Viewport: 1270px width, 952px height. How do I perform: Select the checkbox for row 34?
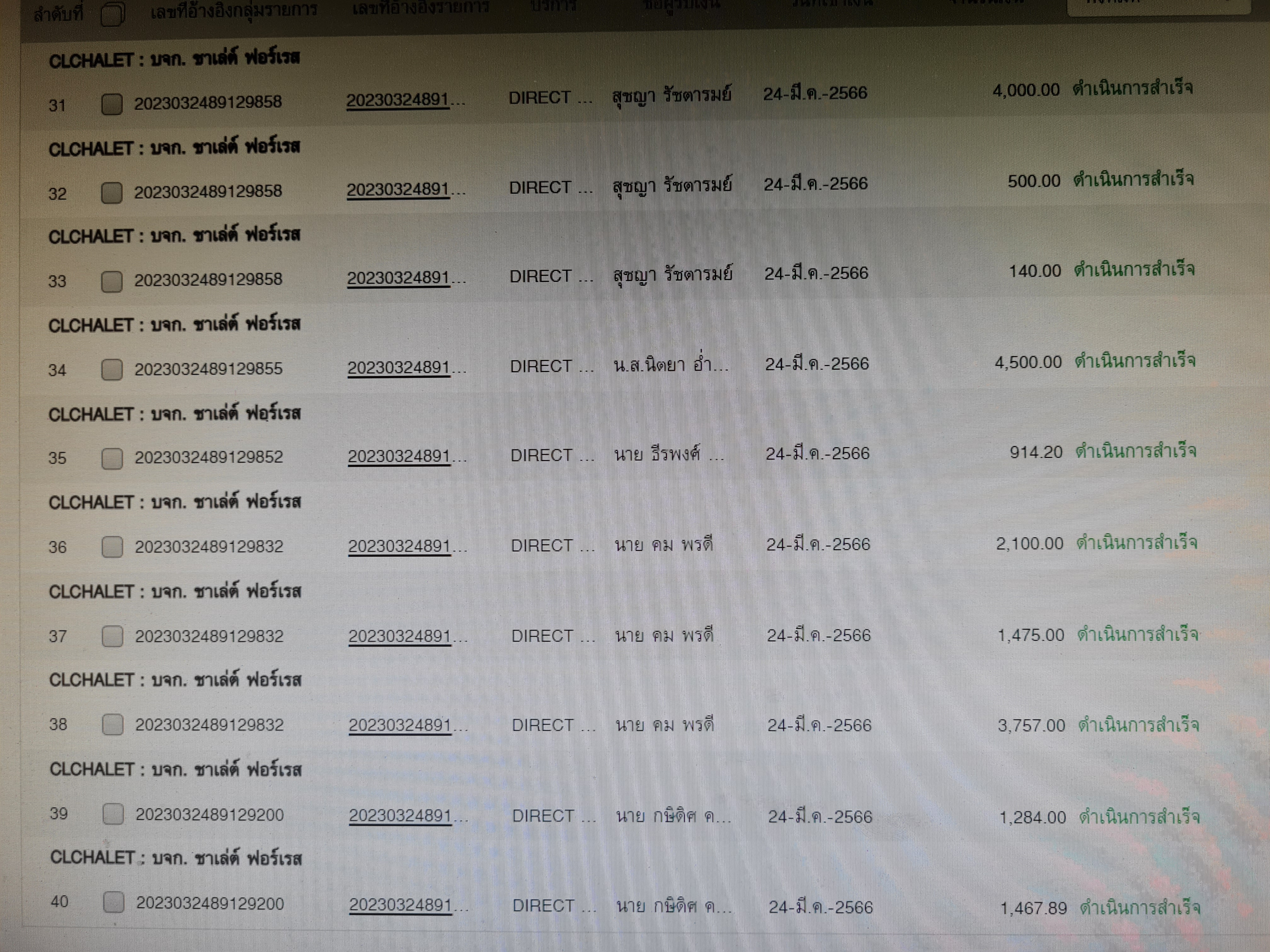tap(112, 370)
